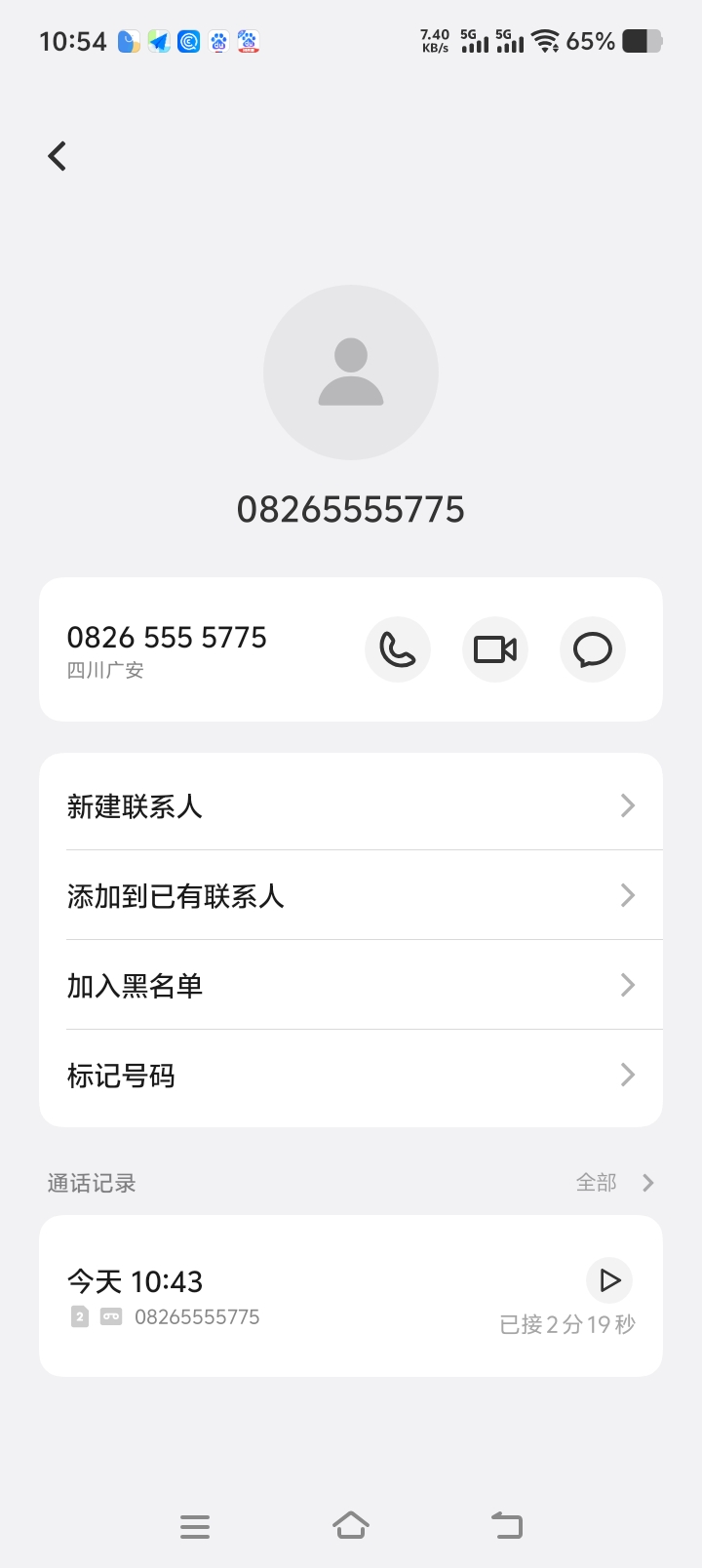Play the recording of today's 10:43 call

click(x=609, y=1280)
